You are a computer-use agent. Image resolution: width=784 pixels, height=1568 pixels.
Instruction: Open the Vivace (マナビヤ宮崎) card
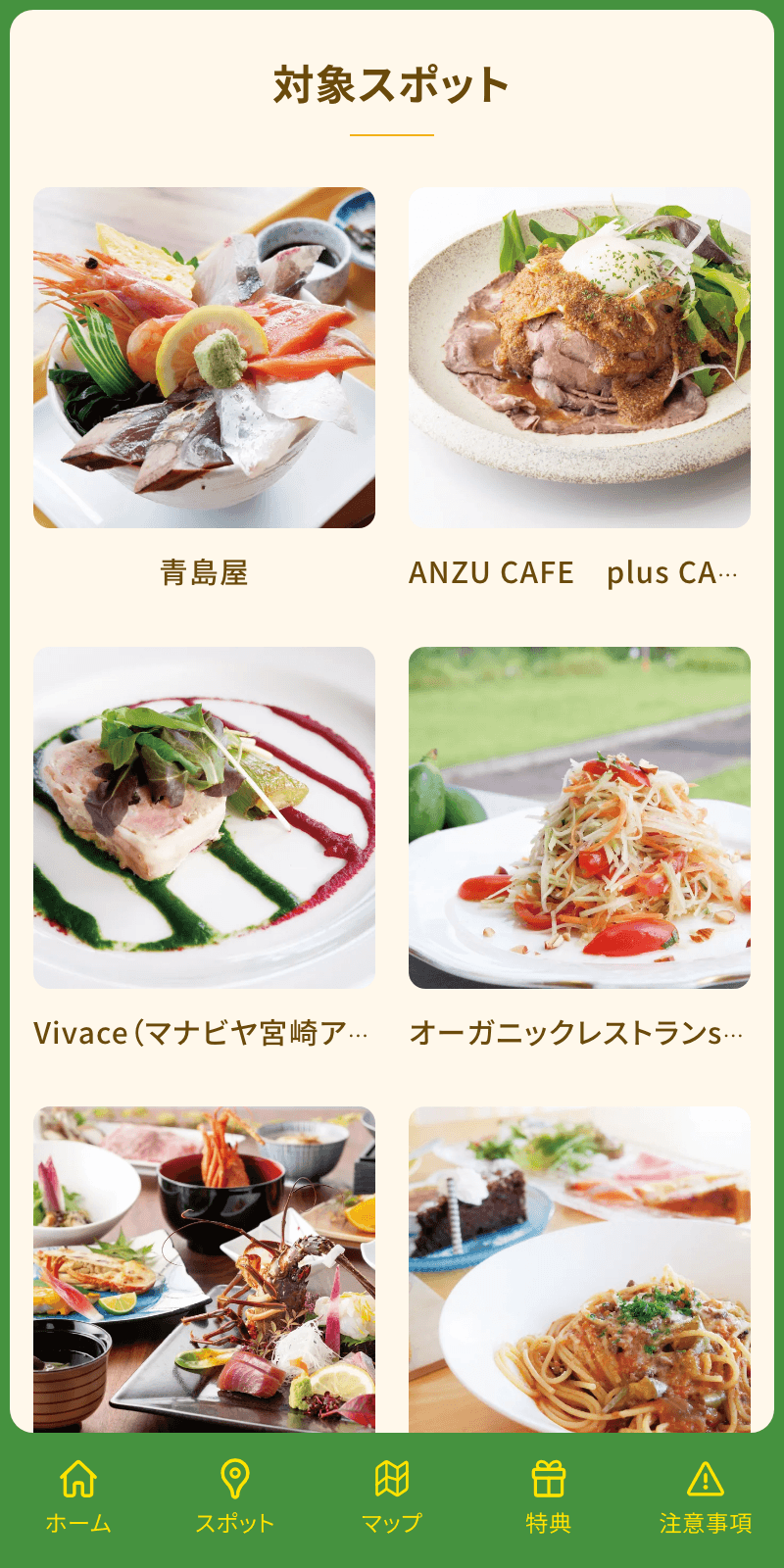204,817
